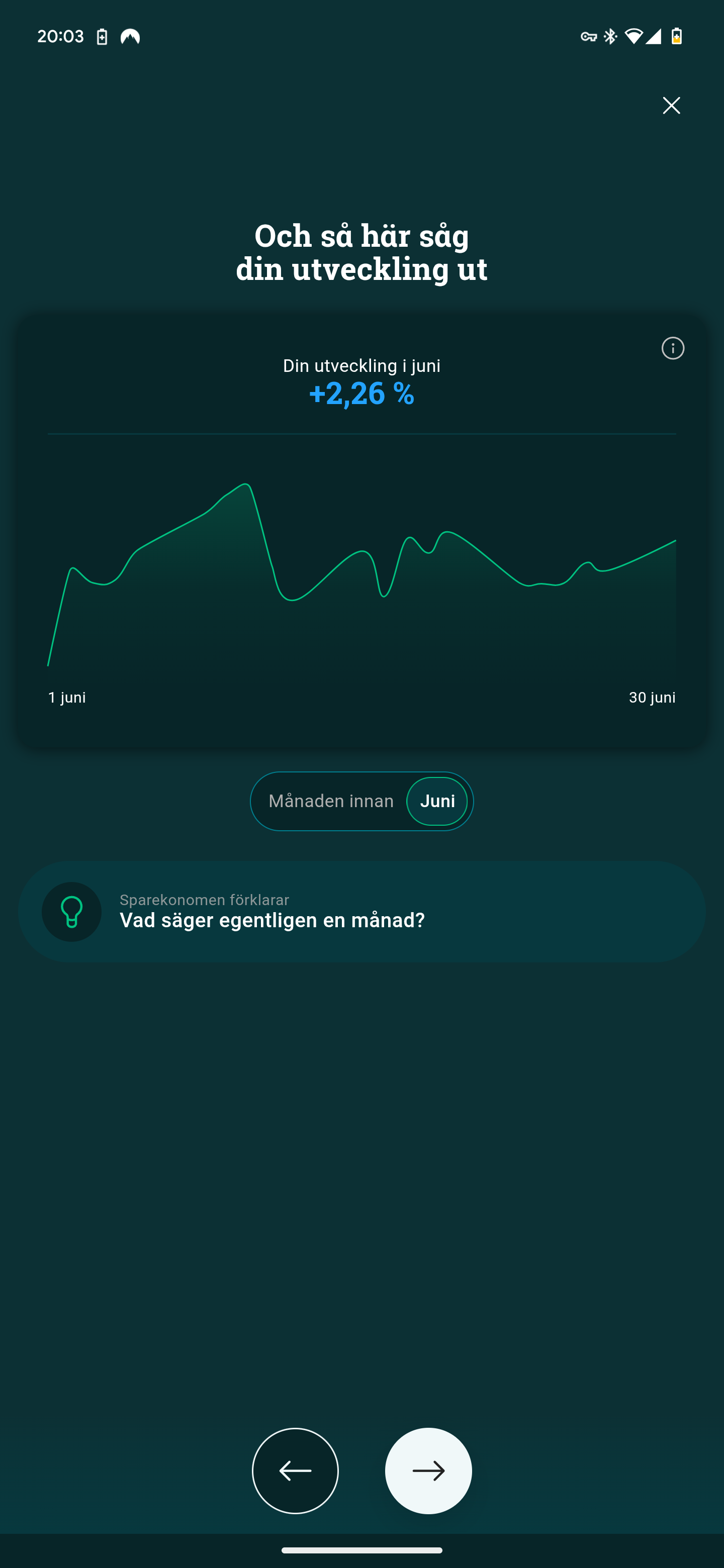Viewport: 724px width, 1568px height.
Task: Continue with the right arrow button
Action: click(x=428, y=1471)
